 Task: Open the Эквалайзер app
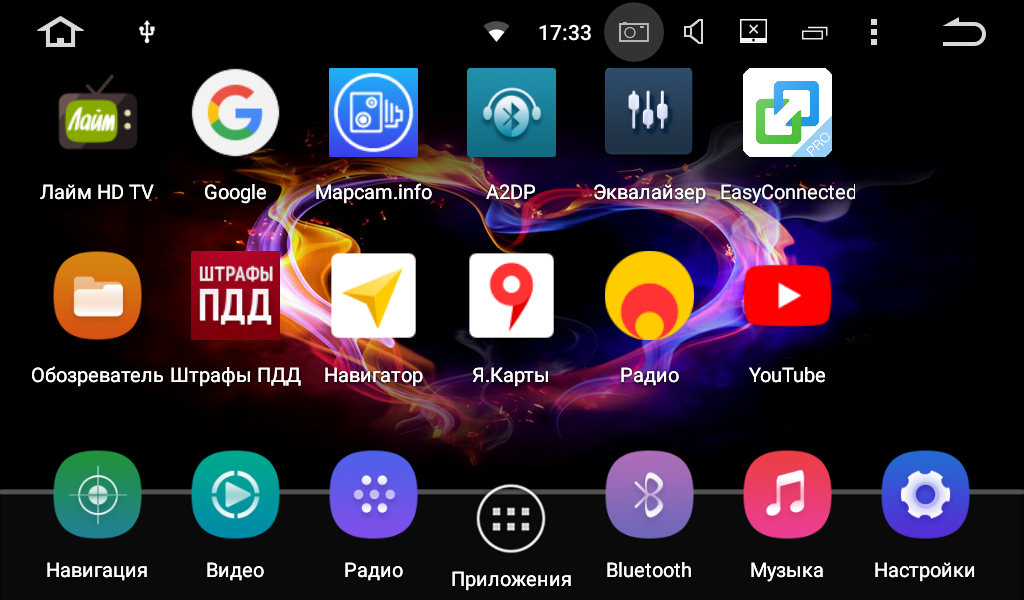point(649,111)
